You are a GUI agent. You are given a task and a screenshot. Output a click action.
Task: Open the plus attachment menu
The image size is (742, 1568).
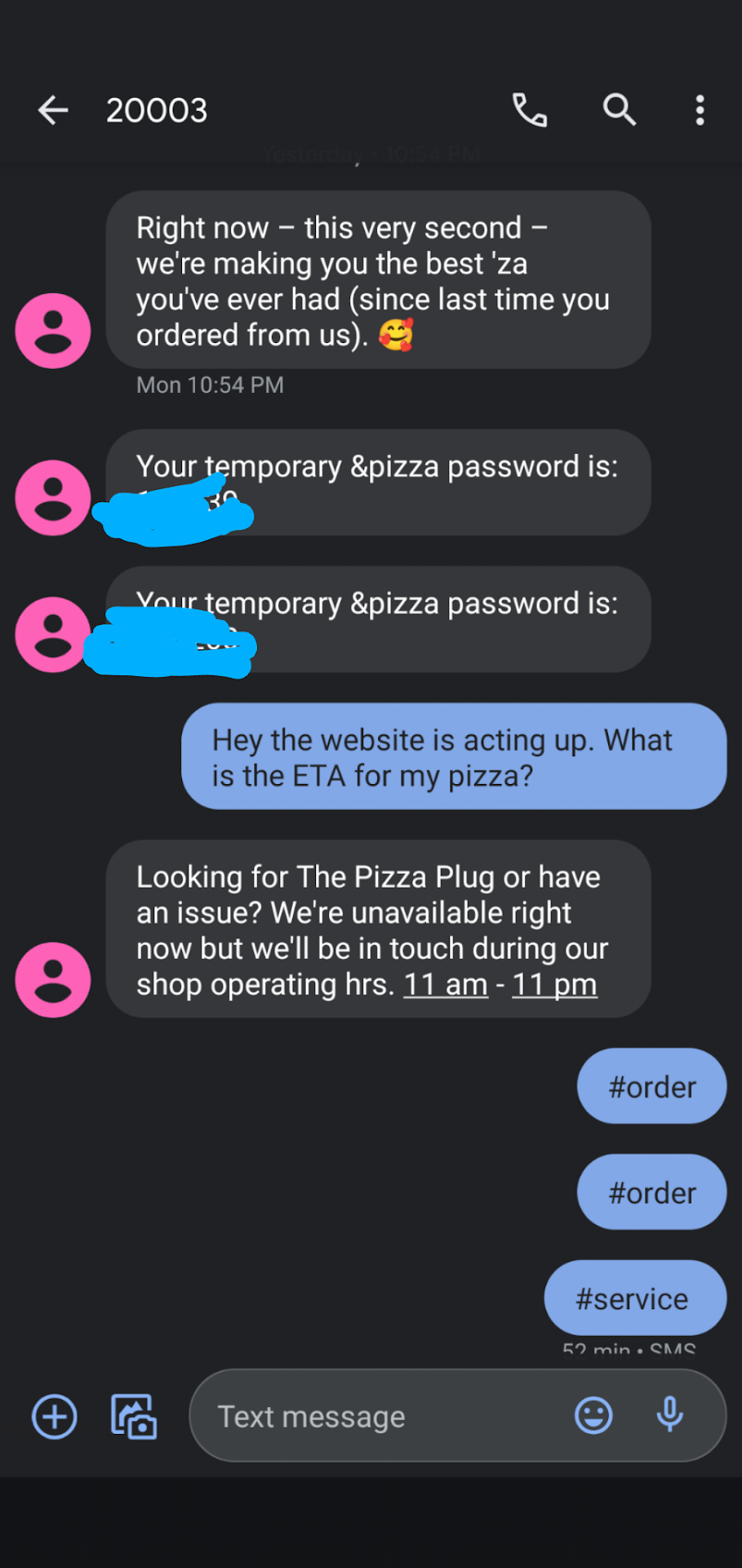54,1417
